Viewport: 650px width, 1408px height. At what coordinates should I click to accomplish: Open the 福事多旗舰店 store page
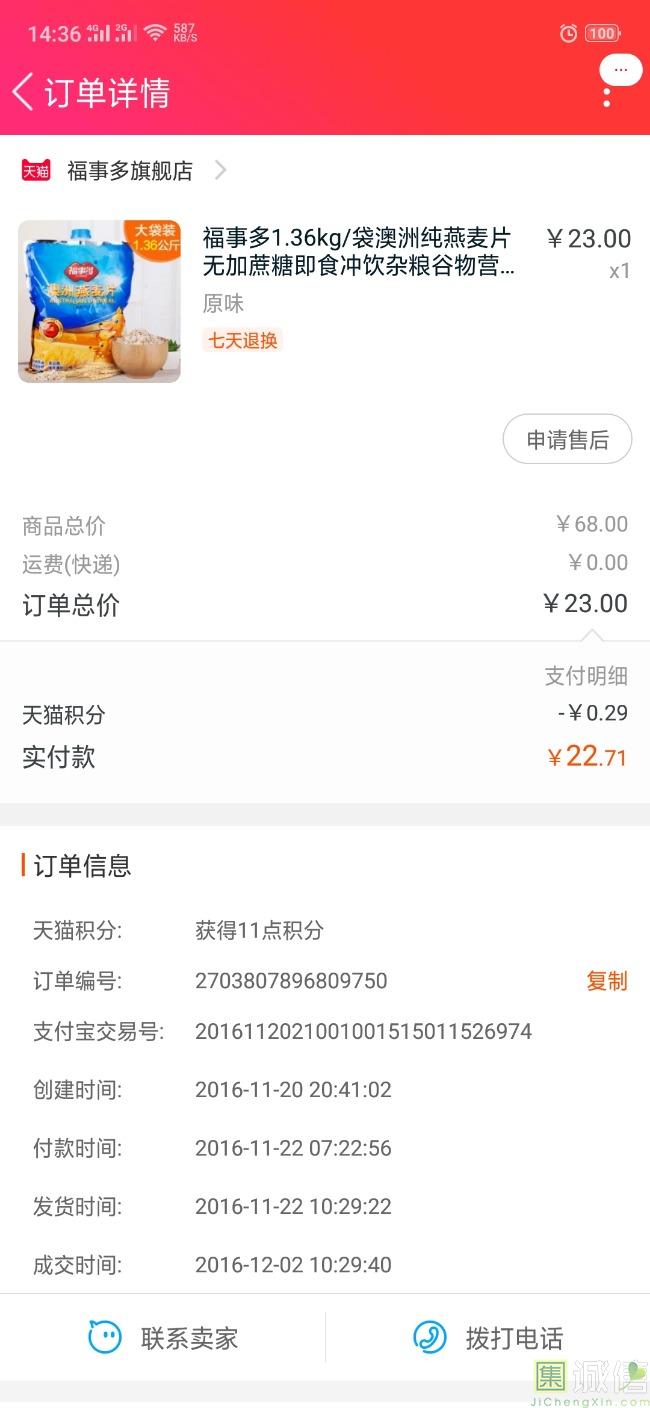click(x=130, y=171)
